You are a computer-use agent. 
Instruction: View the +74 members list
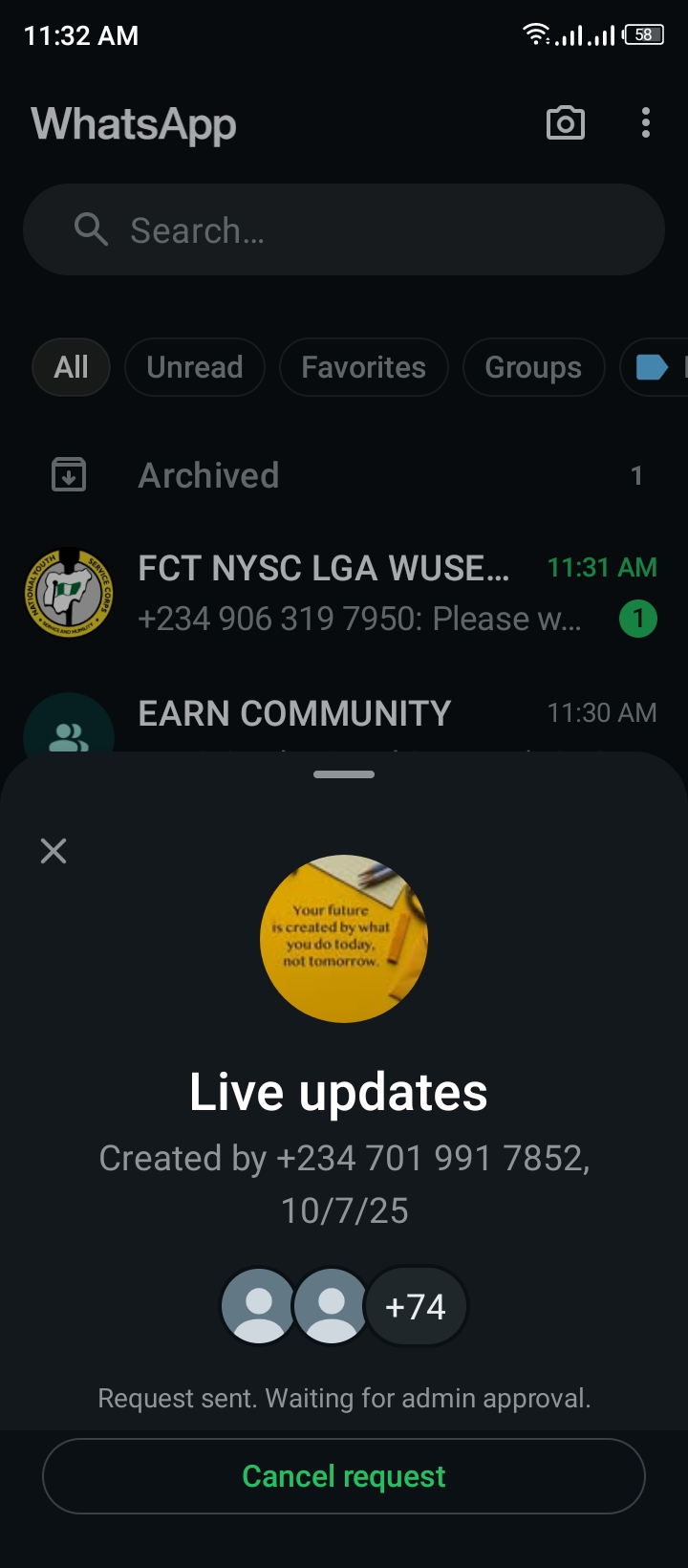coord(416,1306)
